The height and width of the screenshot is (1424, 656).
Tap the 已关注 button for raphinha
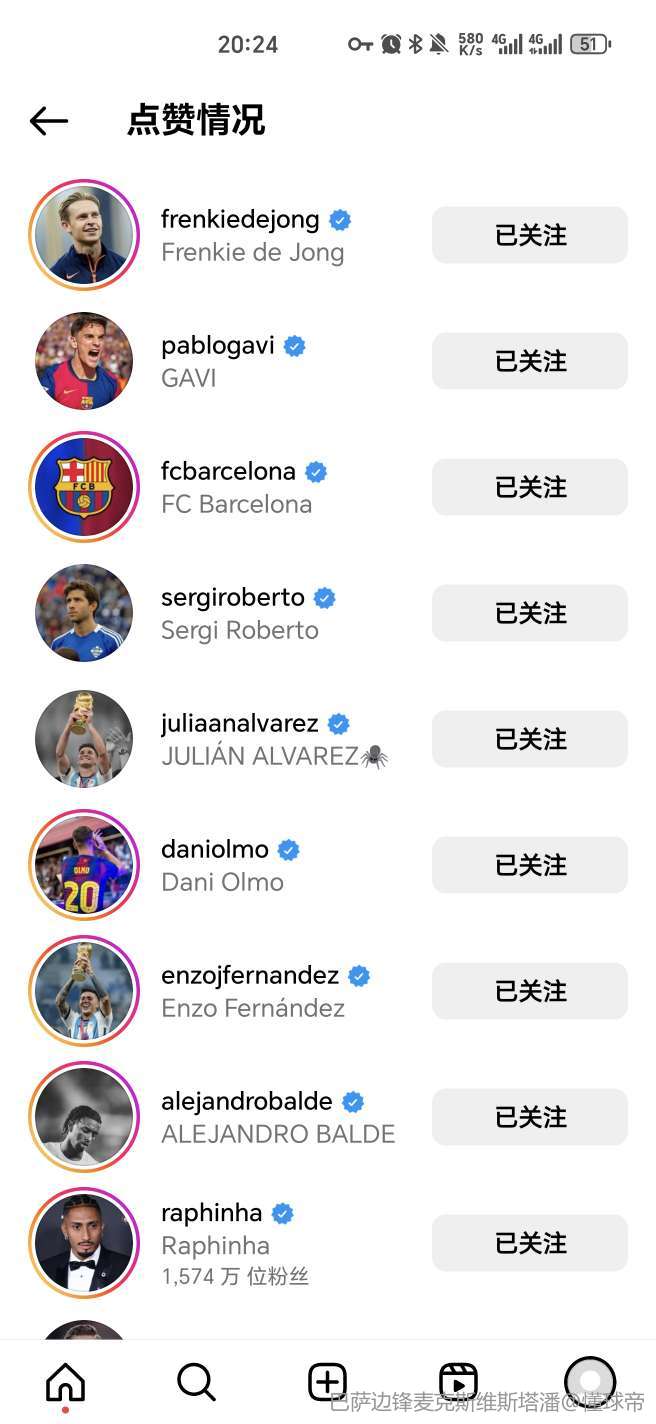[x=529, y=1243]
